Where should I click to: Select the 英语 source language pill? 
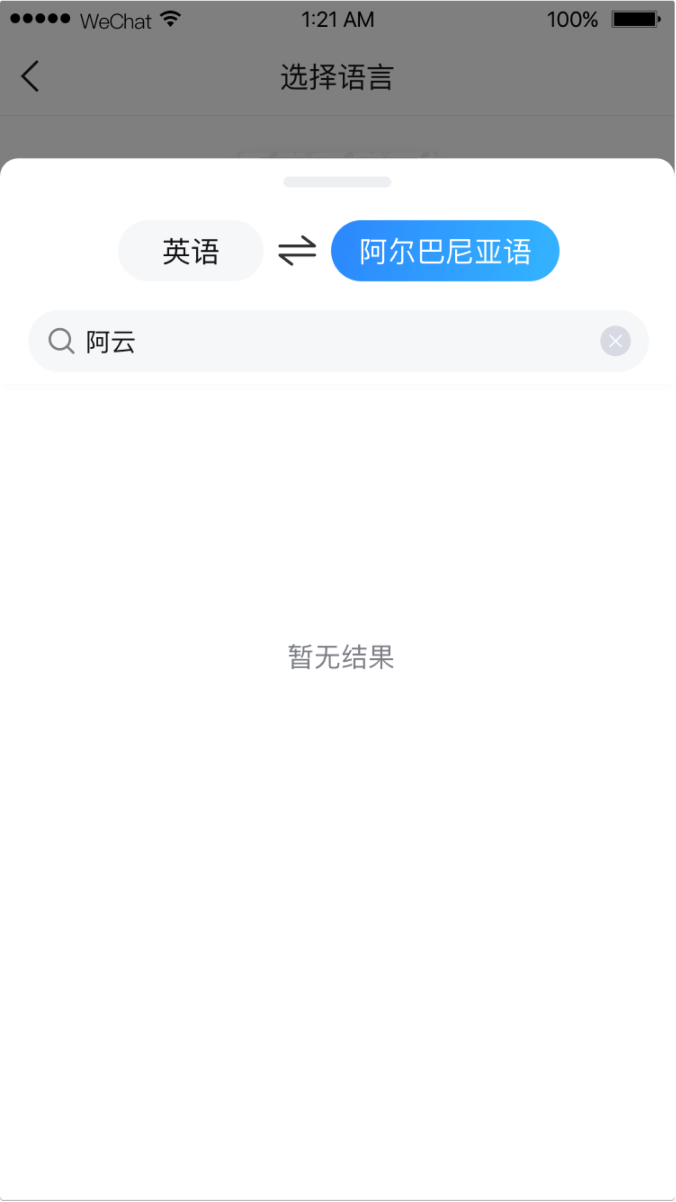pos(191,251)
